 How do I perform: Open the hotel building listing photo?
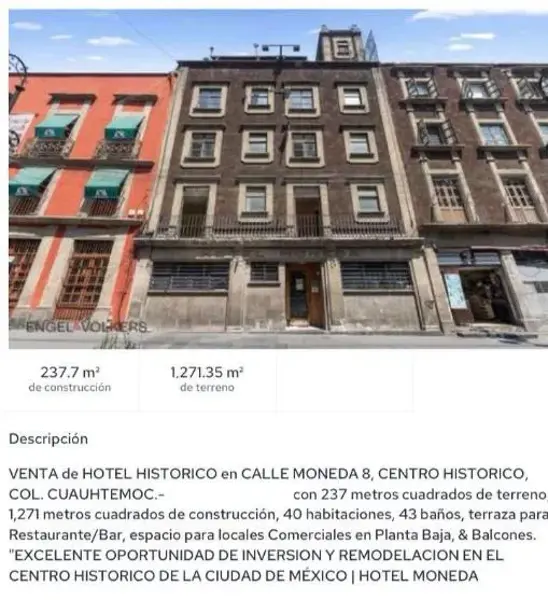pos(278,179)
